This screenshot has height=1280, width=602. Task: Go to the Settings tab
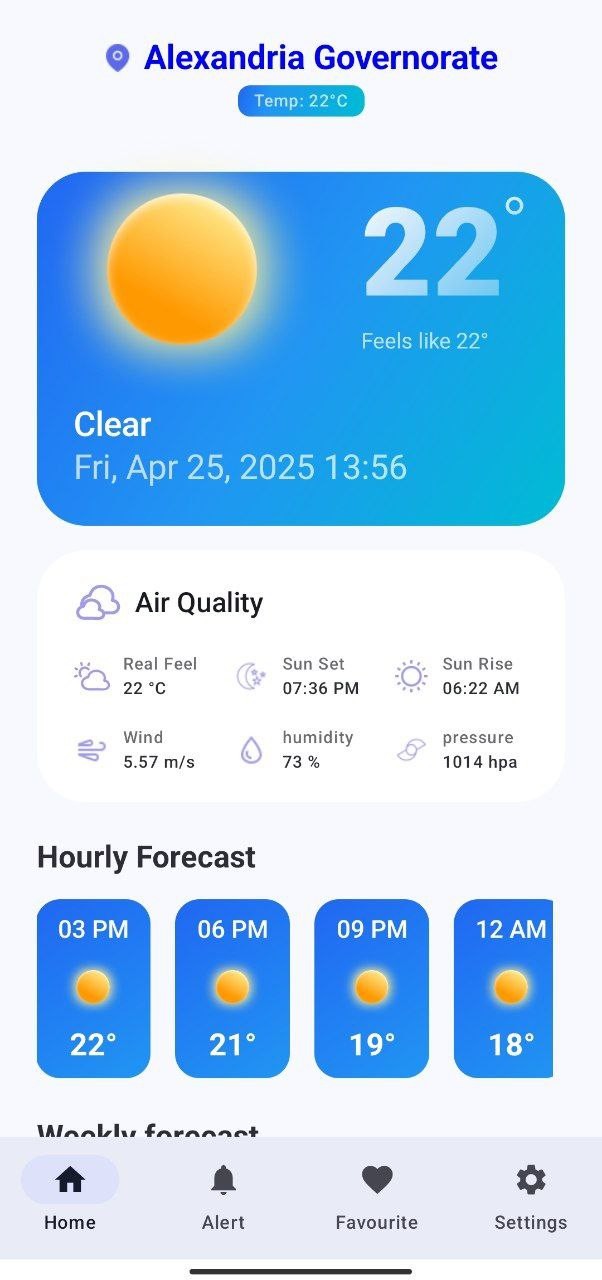pos(530,1197)
